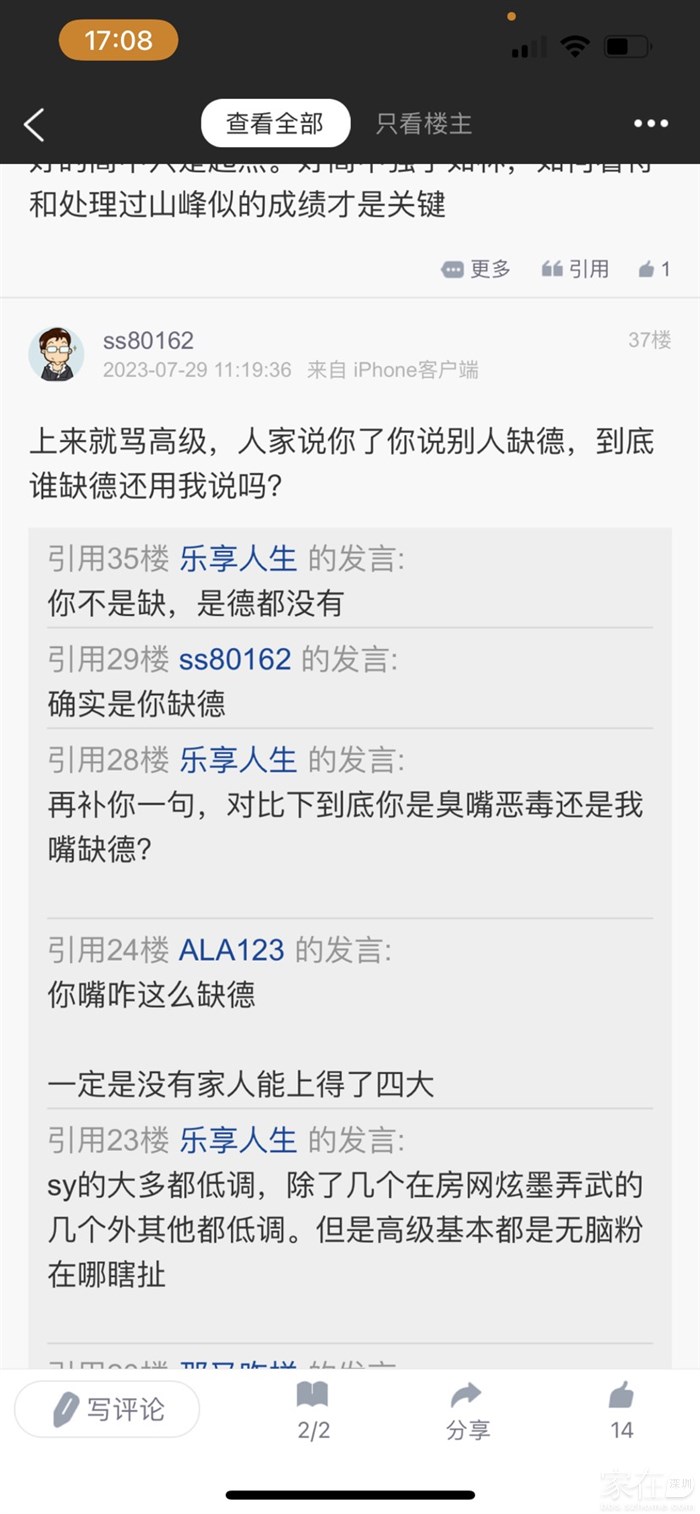Share this thread via 分享

467,1410
